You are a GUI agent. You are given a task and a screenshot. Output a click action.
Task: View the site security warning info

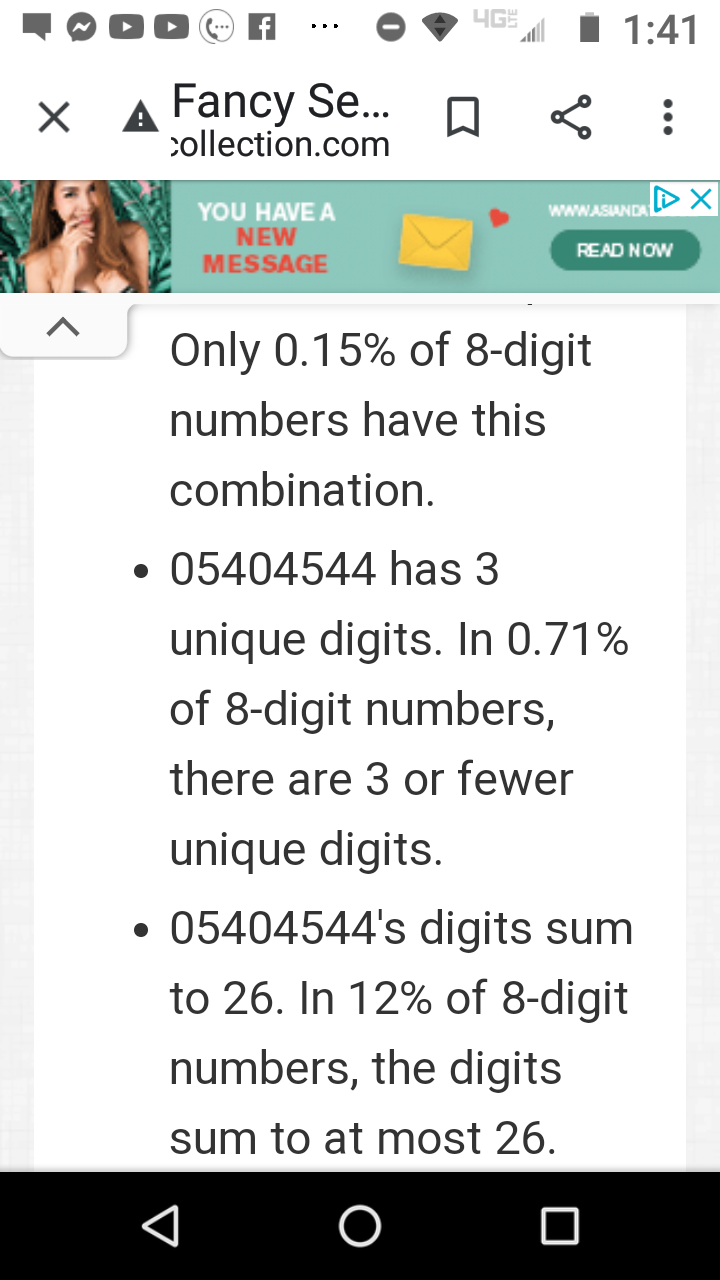pyautogui.click(x=140, y=119)
